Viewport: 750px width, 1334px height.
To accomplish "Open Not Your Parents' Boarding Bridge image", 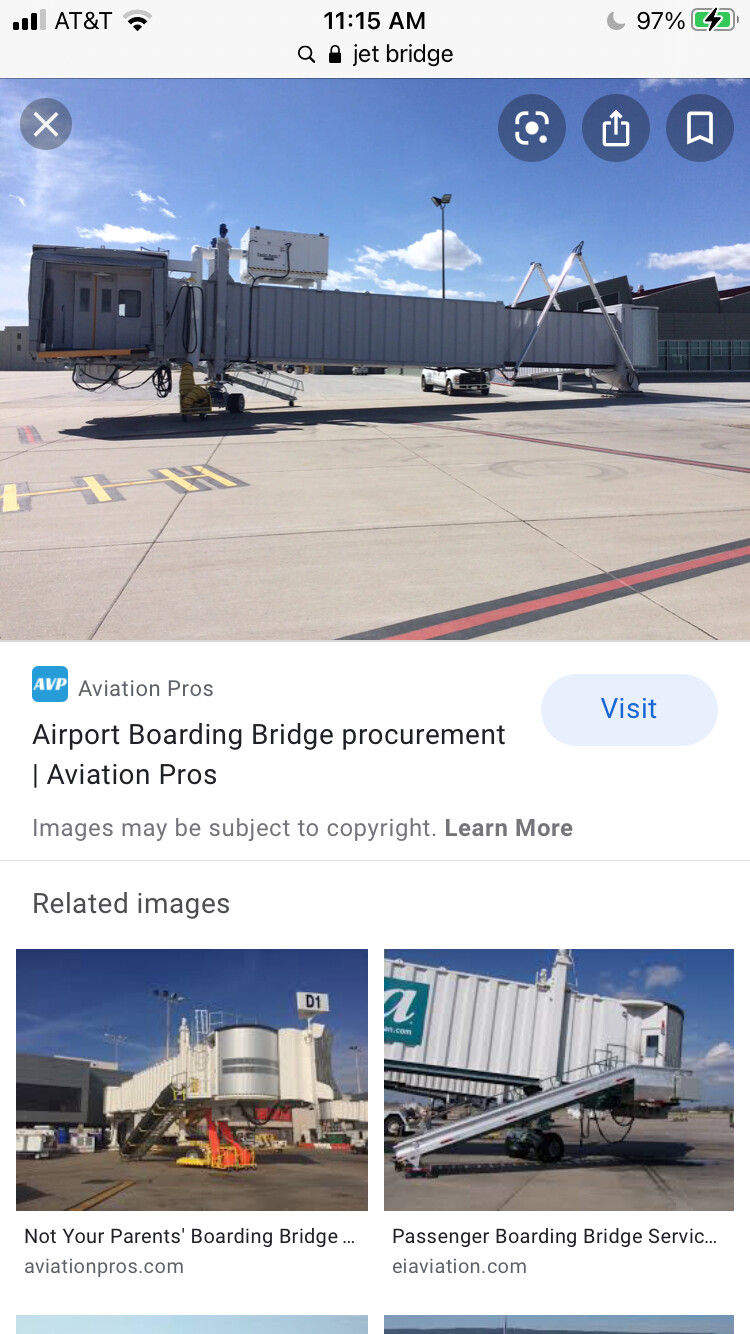I will (192, 1080).
